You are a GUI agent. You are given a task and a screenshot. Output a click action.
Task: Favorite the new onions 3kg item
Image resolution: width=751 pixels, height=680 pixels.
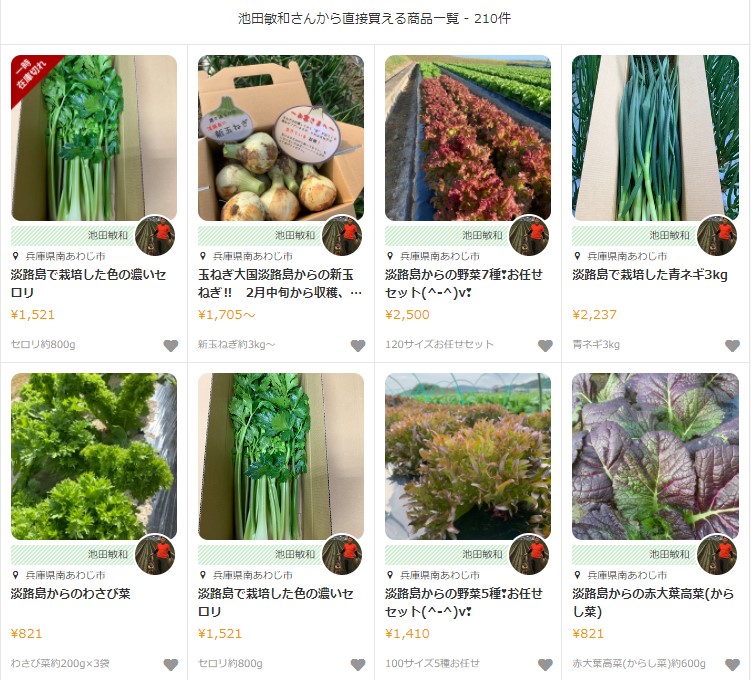click(358, 346)
